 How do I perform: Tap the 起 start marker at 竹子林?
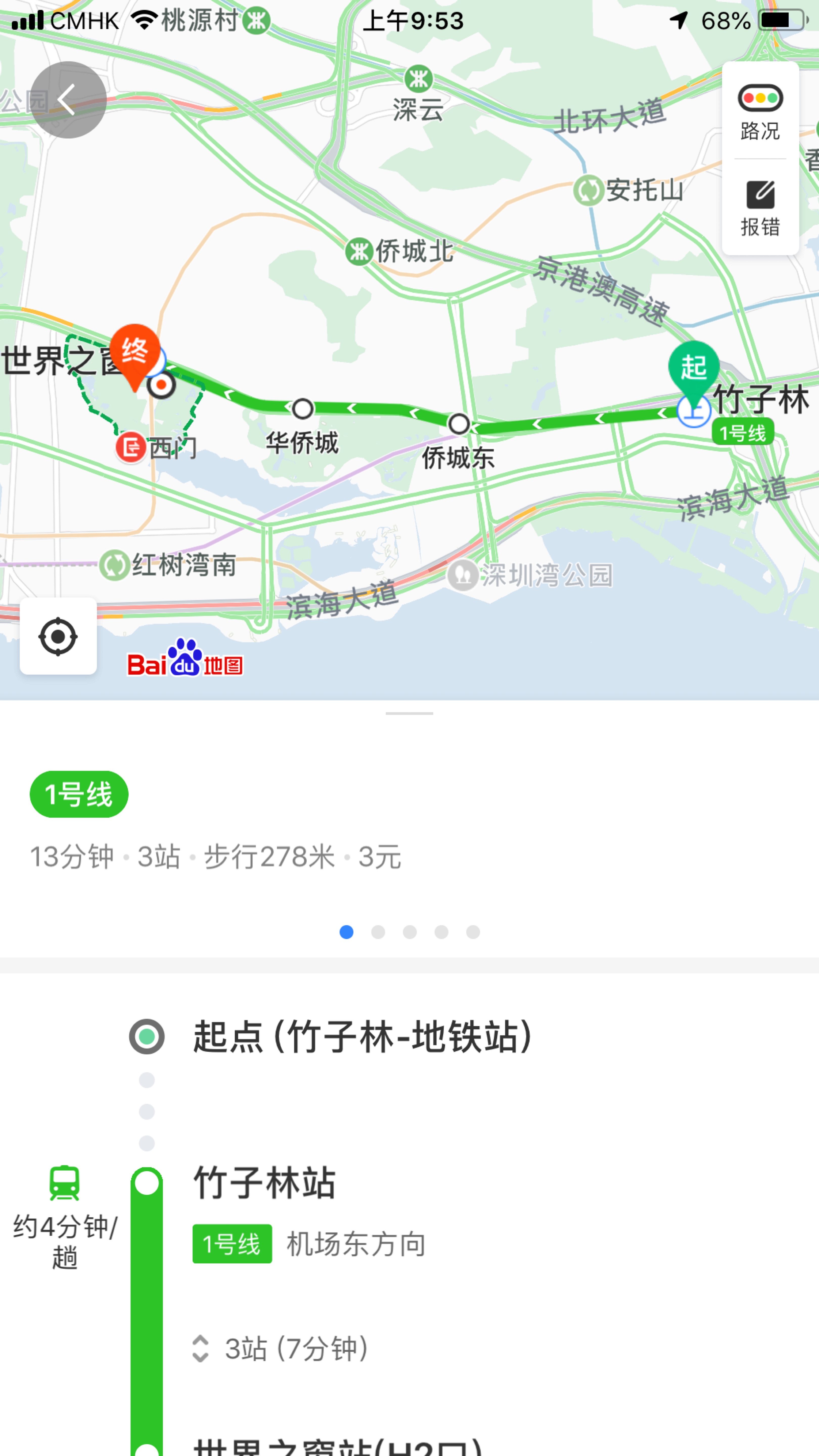click(694, 369)
